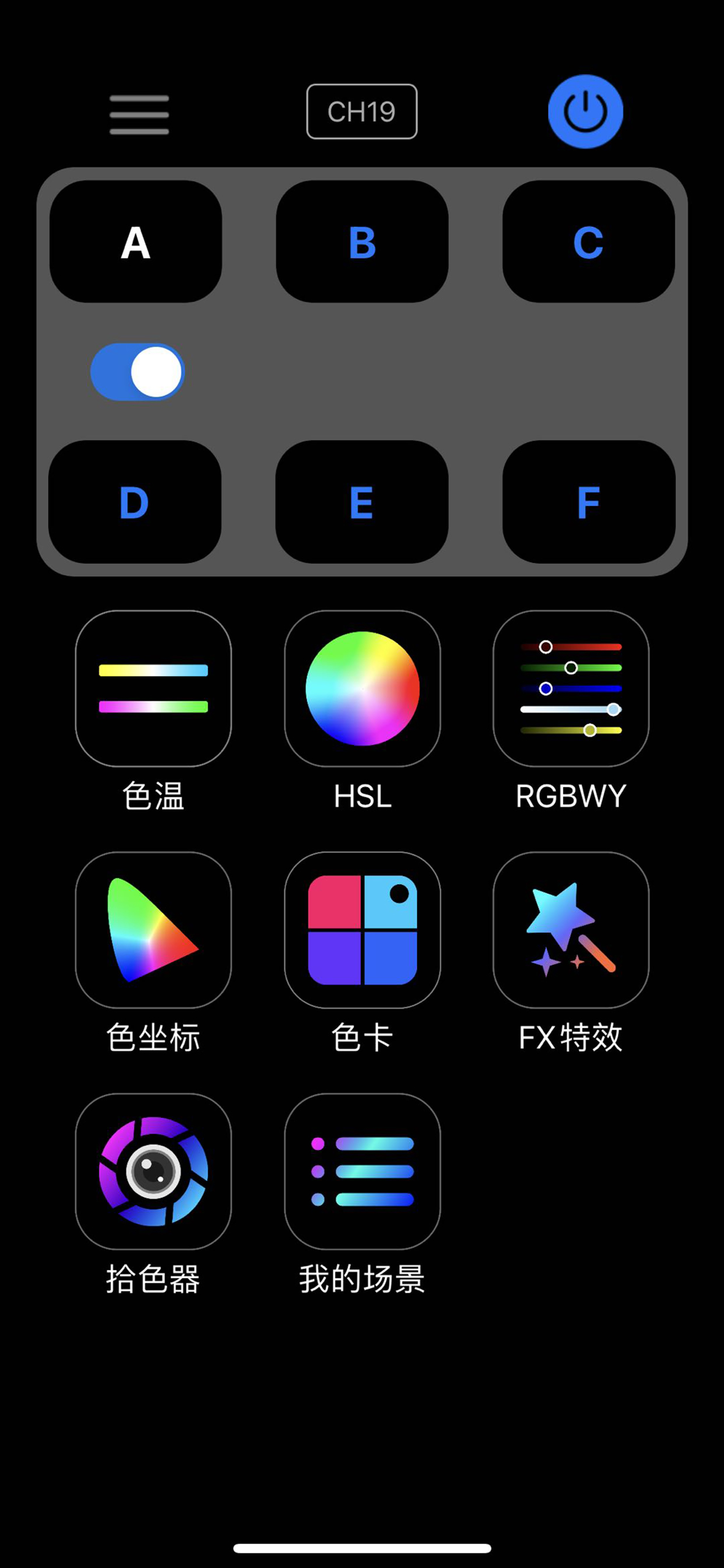Open the CH19 channel selector
This screenshot has height=1568, width=724.
(x=361, y=112)
